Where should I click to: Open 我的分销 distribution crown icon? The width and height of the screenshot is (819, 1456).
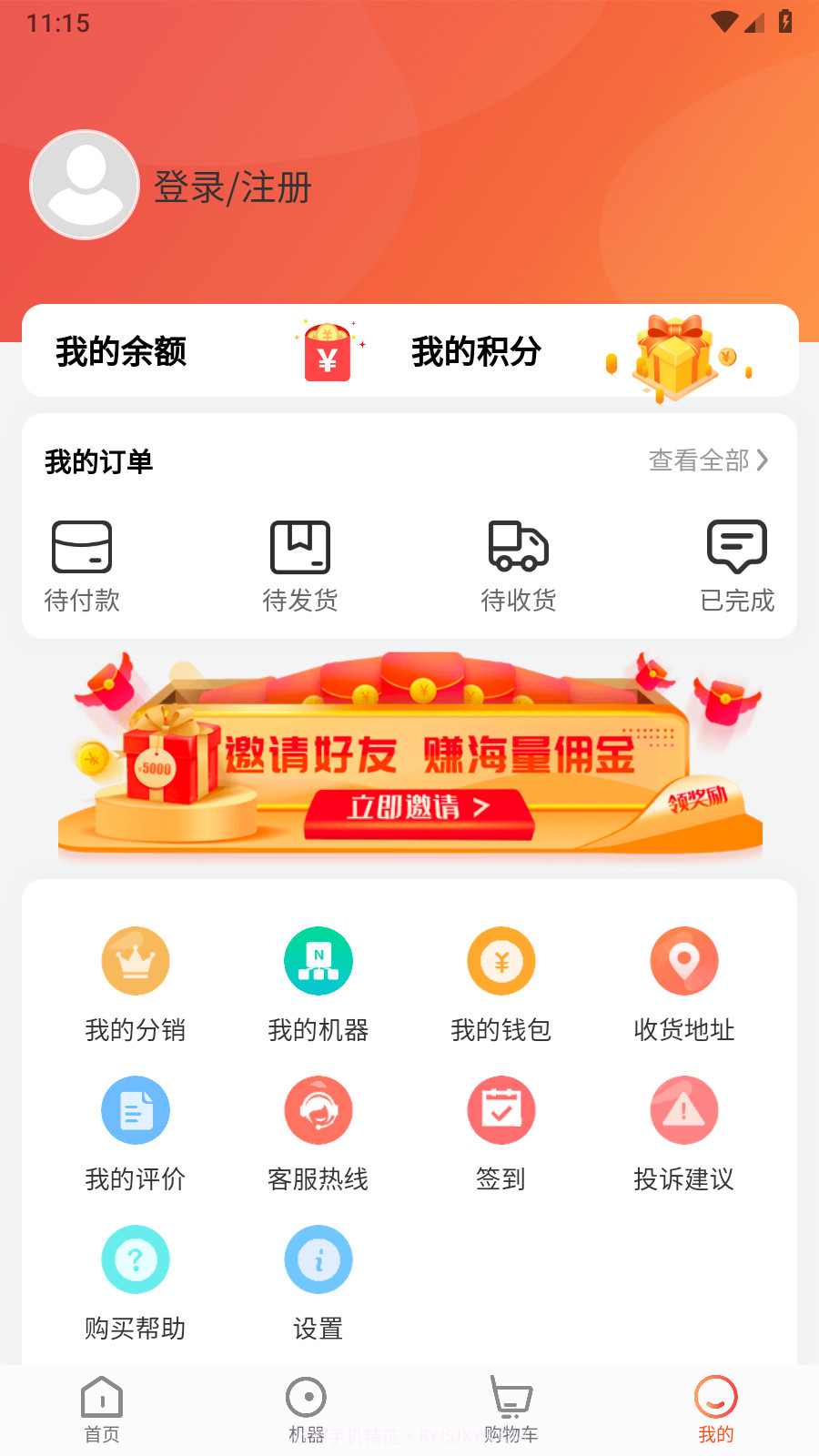pyautogui.click(x=135, y=961)
